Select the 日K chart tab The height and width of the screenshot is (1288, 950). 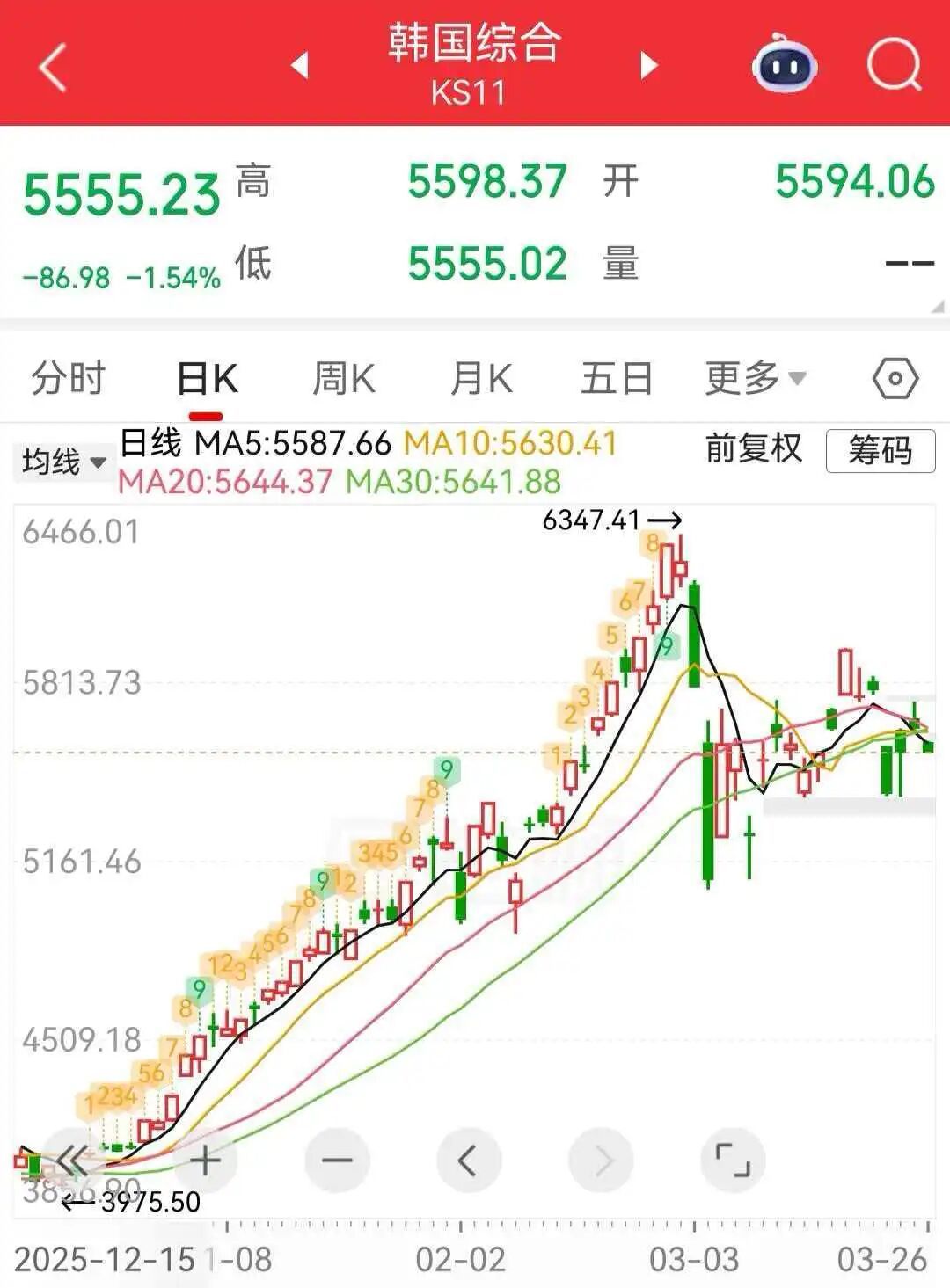coord(207,379)
